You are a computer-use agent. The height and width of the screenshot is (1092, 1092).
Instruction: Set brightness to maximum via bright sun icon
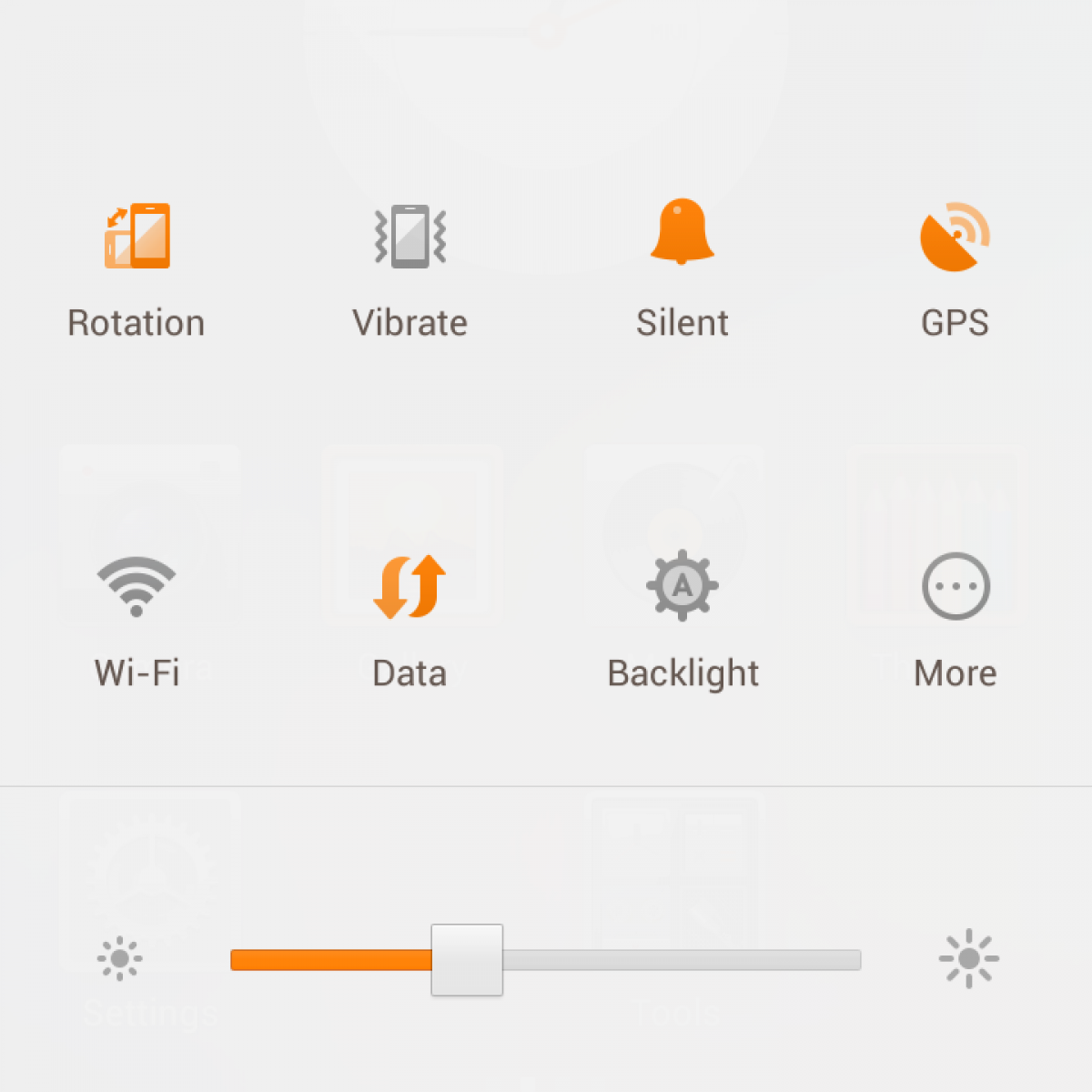(x=968, y=959)
